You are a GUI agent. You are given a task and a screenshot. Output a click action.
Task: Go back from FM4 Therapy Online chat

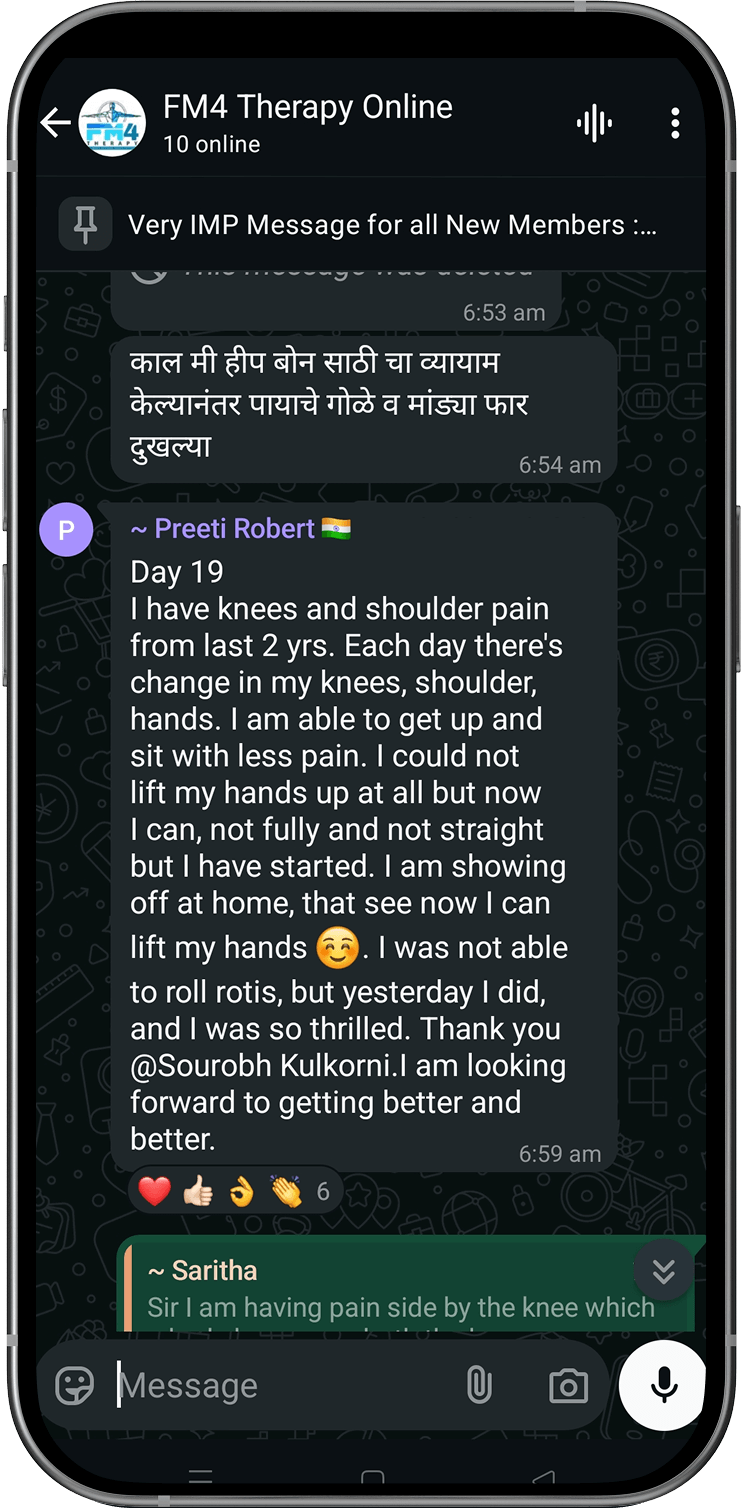click(55, 123)
